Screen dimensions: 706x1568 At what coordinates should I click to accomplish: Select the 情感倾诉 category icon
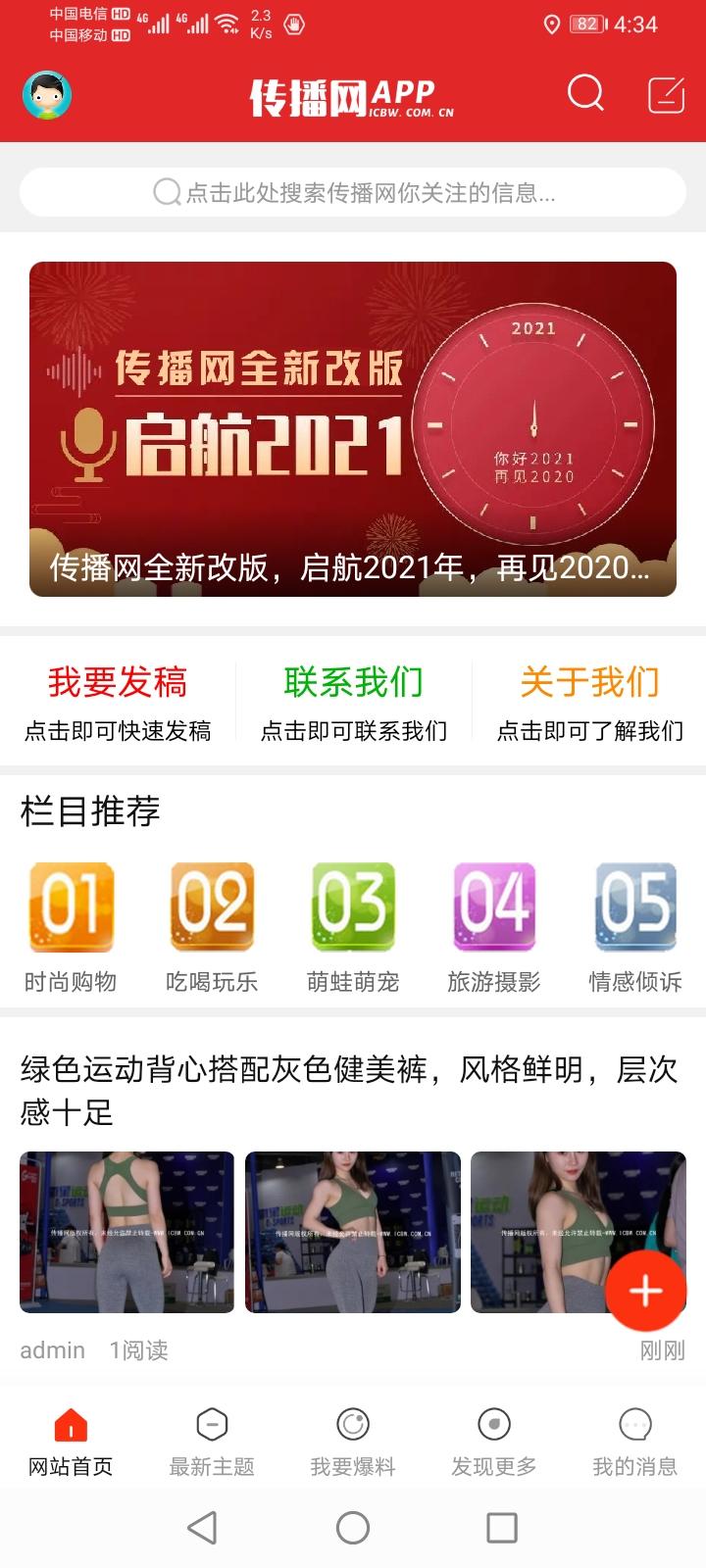point(634,908)
